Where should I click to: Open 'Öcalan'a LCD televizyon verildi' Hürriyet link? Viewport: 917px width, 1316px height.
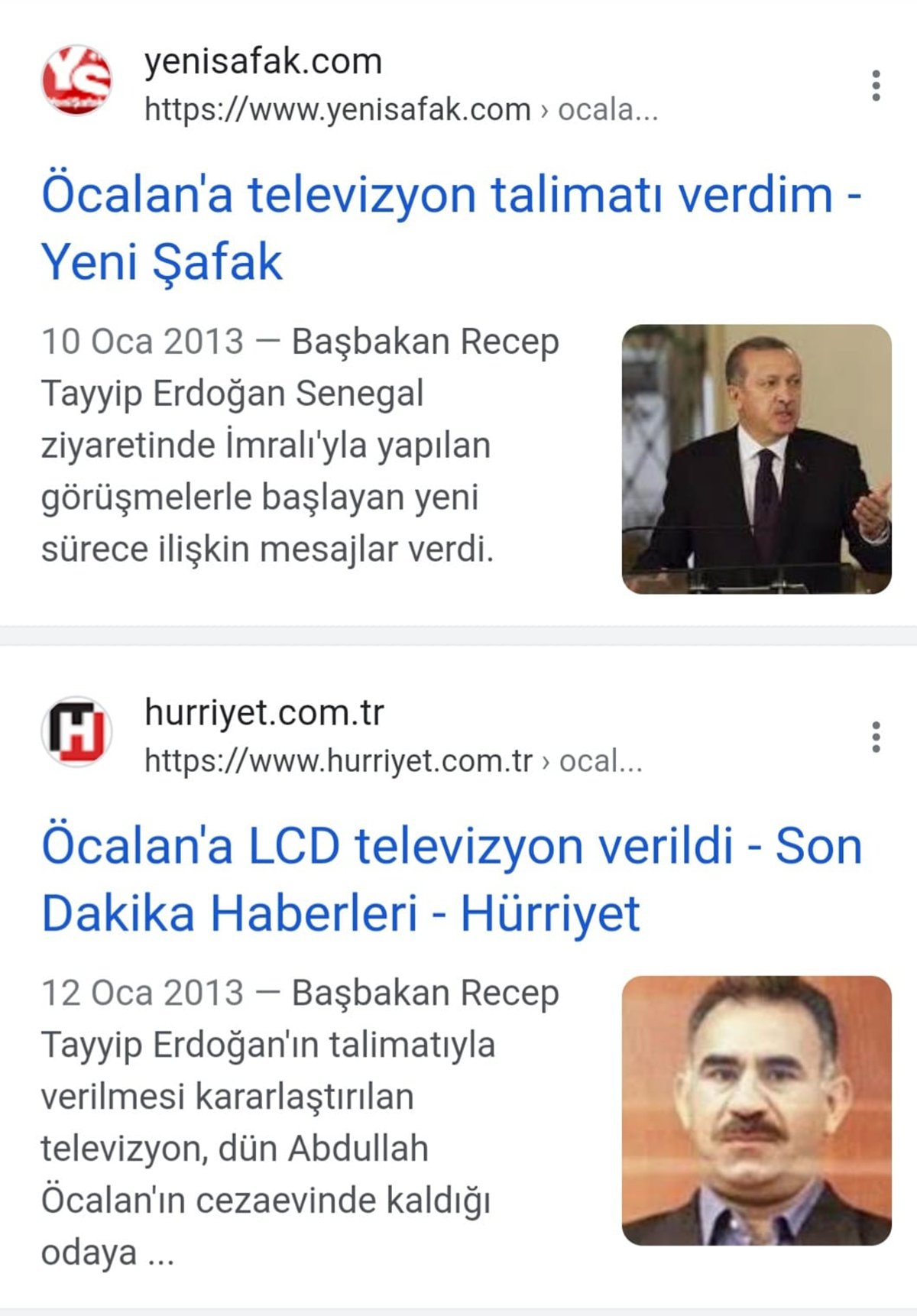[x=451, y=879]
